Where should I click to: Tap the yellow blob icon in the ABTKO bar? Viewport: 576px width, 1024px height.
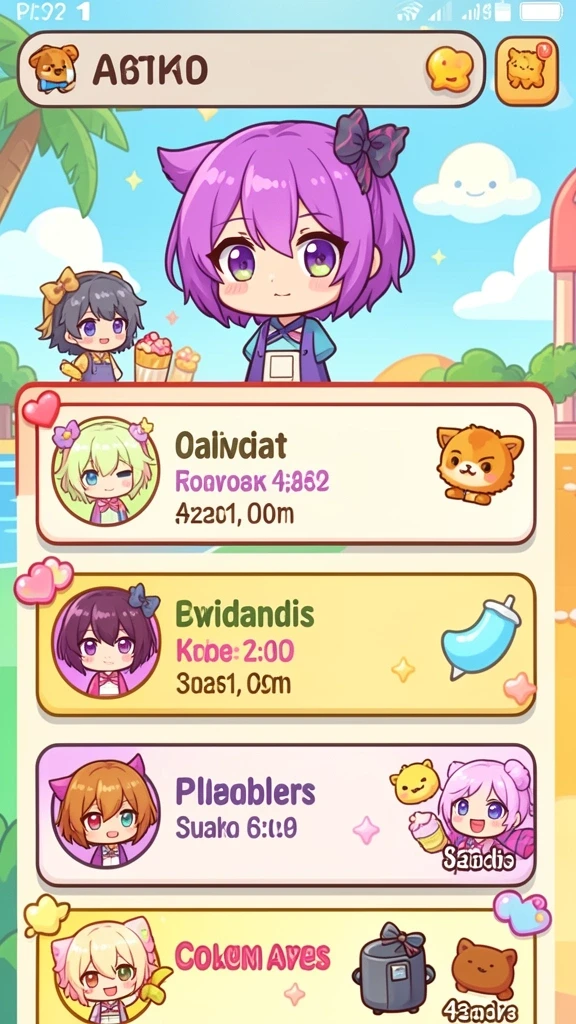click(450, 69)
